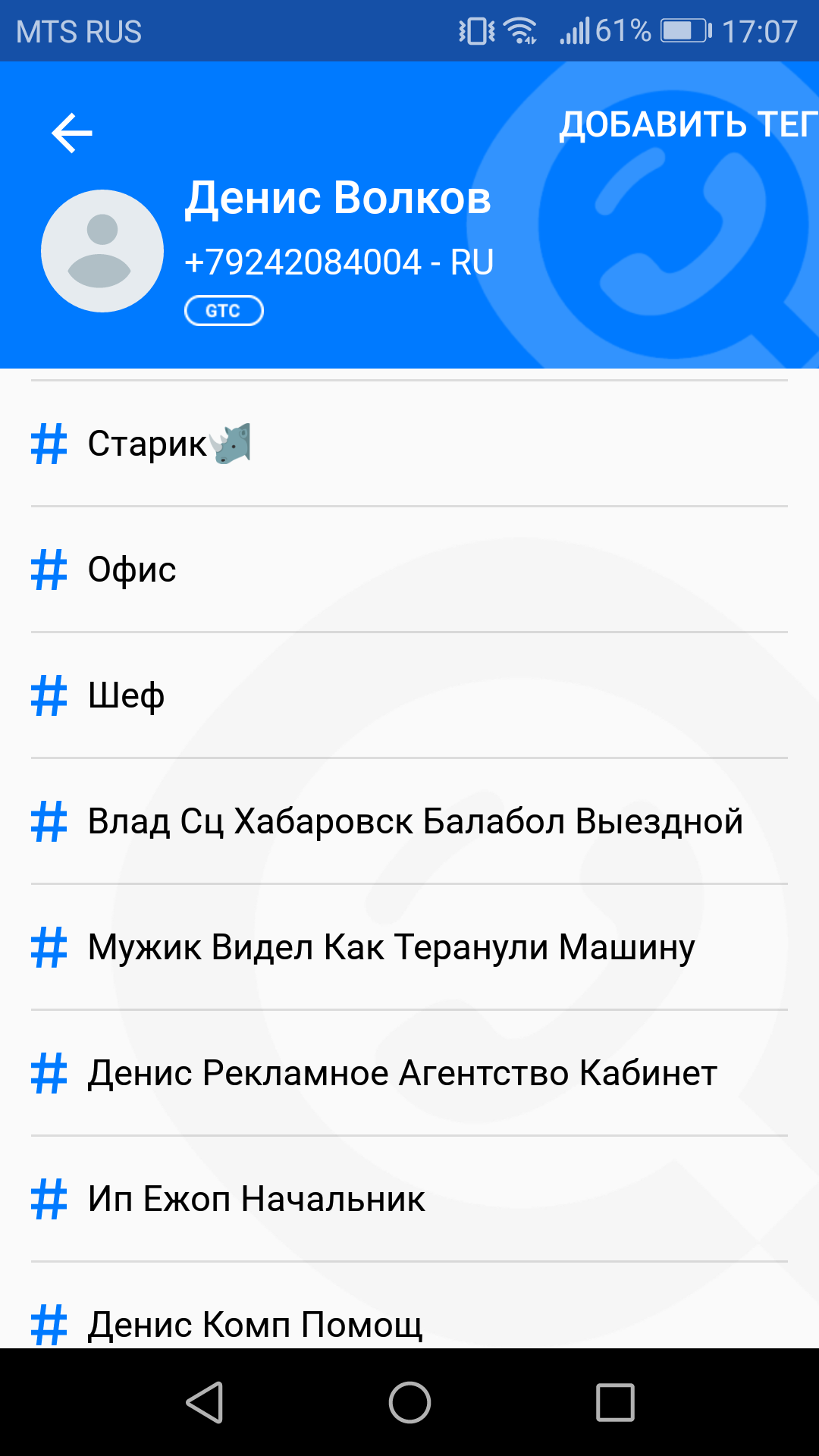Choose the Денис Комп Помощ tag

(x=255, y=1323)
